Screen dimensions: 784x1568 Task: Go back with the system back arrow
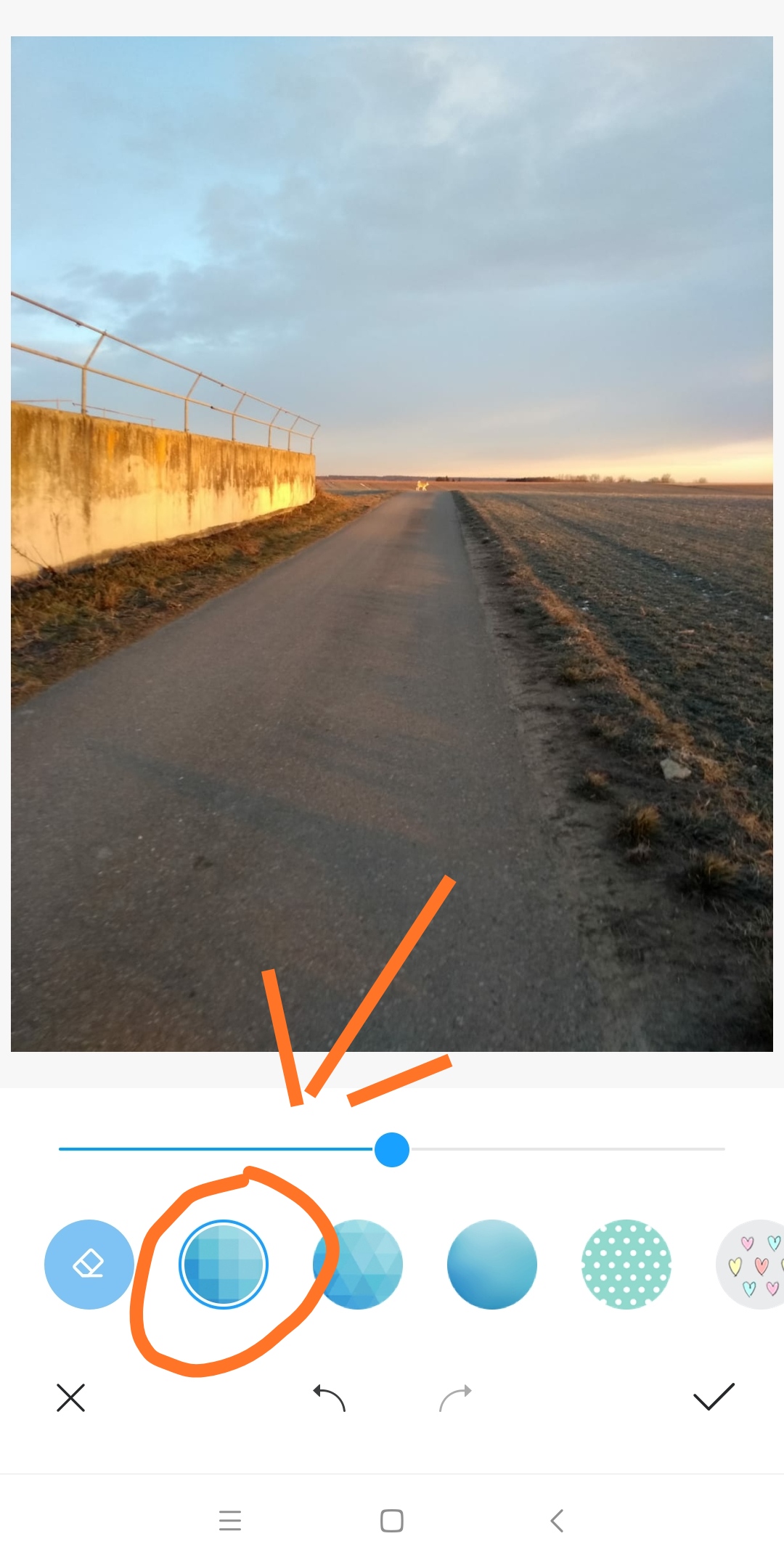tap(557, 1520)
